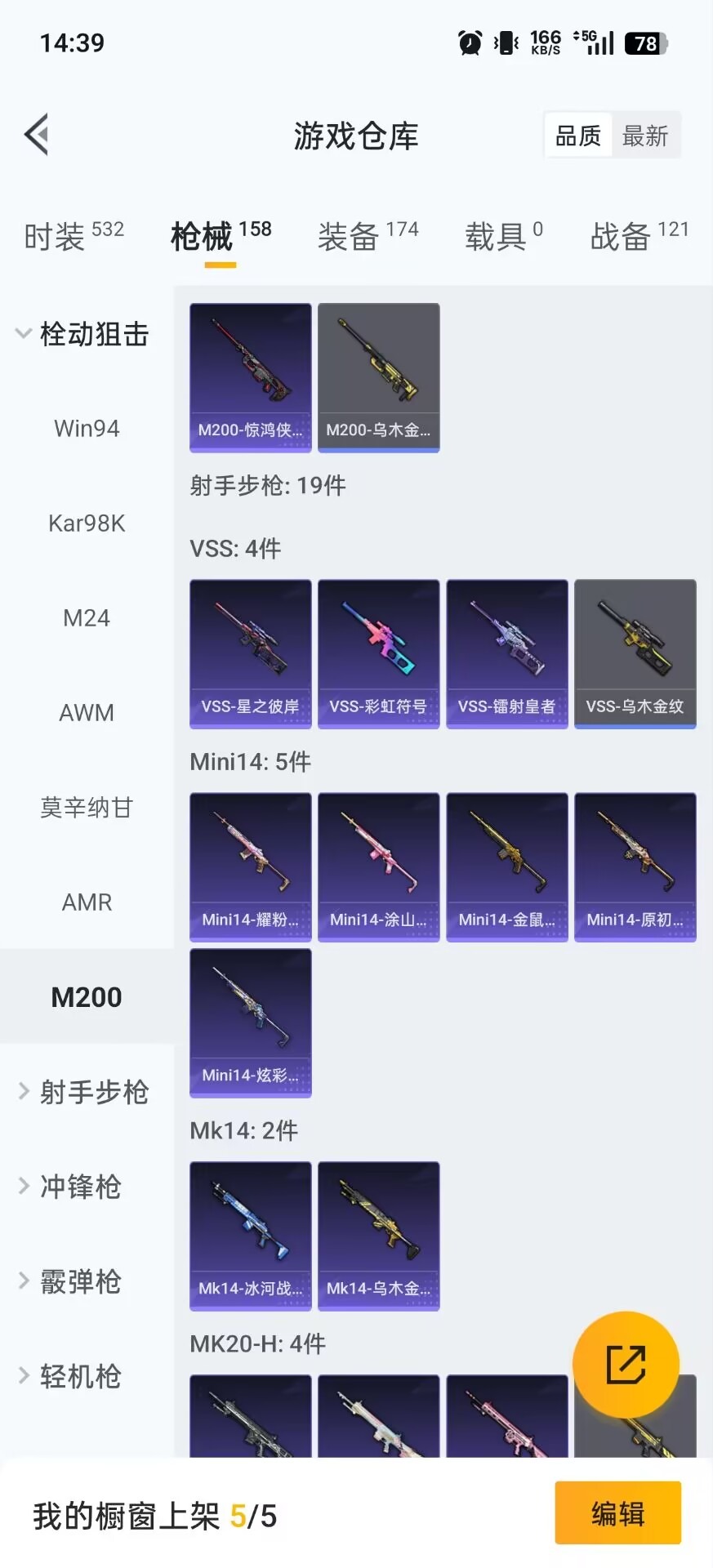Screen dimensions: 713x1568
Task: Open the 装备 tab
Action: pyautogui.click(x=368, y=236)
